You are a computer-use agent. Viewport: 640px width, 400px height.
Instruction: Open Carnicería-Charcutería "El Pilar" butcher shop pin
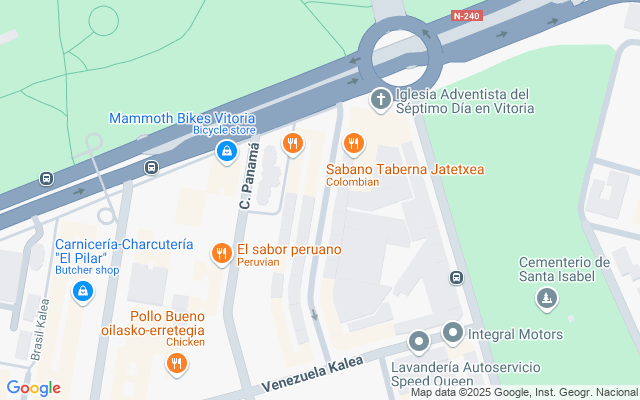(84, 292)
